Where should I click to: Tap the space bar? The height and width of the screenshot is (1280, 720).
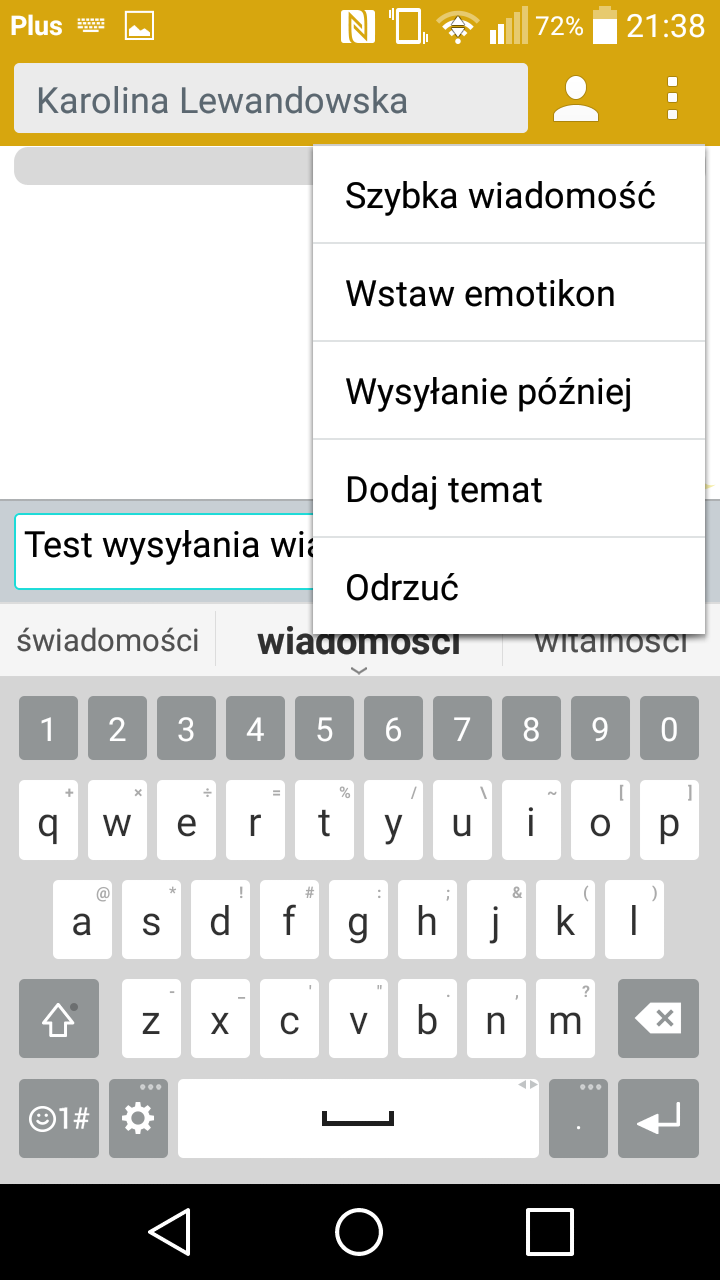pos(358,1118)
